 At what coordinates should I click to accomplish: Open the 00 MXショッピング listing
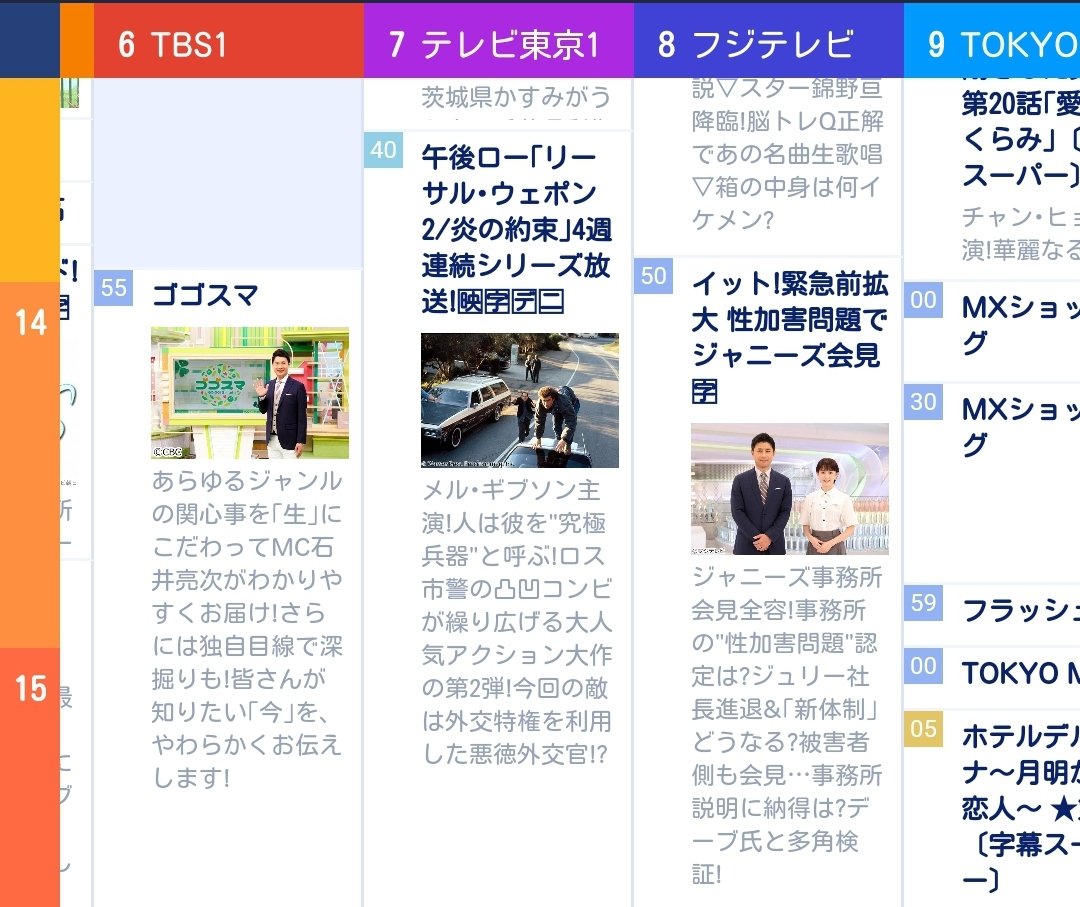click(x=992, y=331)
